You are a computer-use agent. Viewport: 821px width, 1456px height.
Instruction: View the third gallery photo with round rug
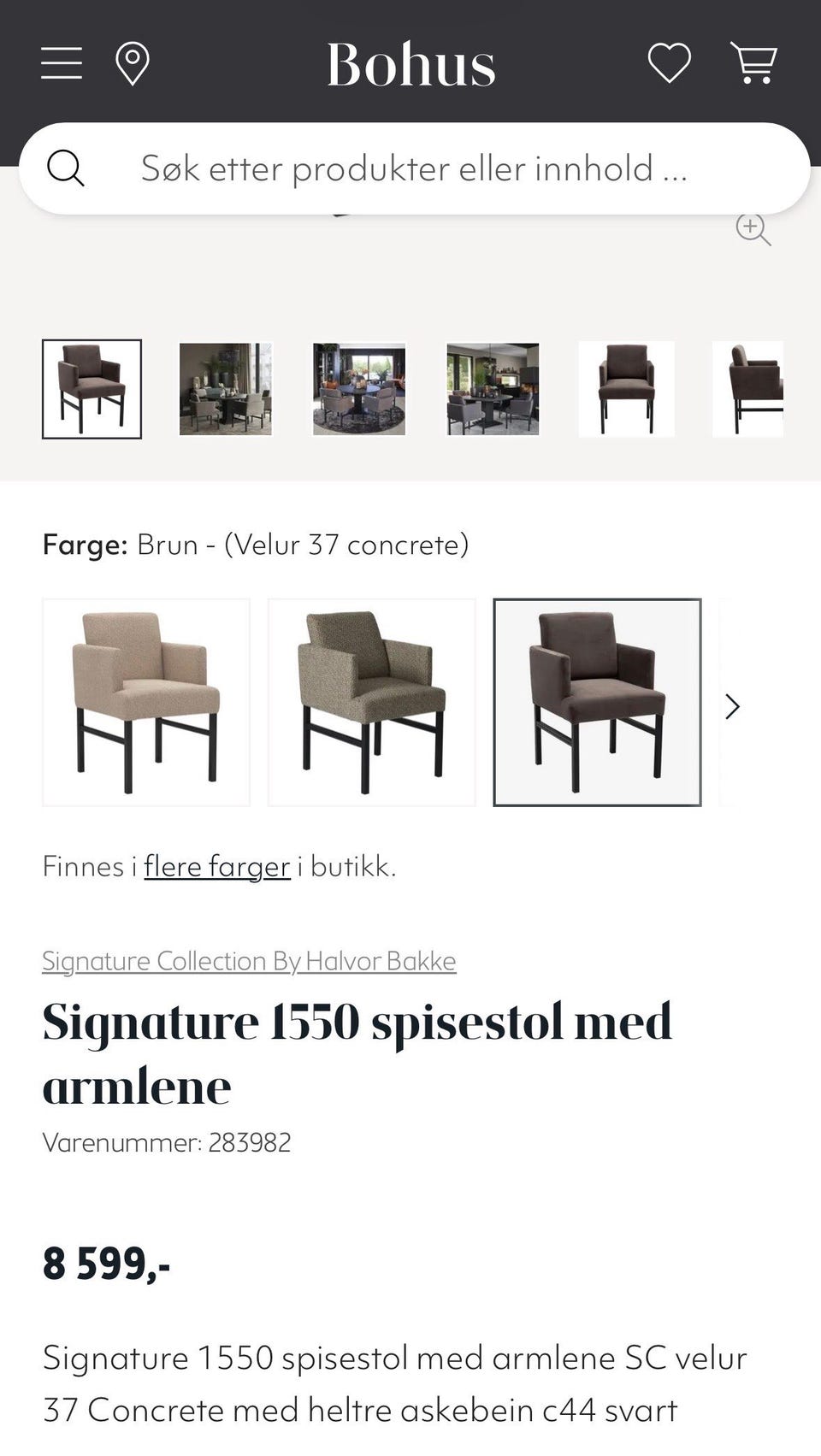tap(359, 389)
